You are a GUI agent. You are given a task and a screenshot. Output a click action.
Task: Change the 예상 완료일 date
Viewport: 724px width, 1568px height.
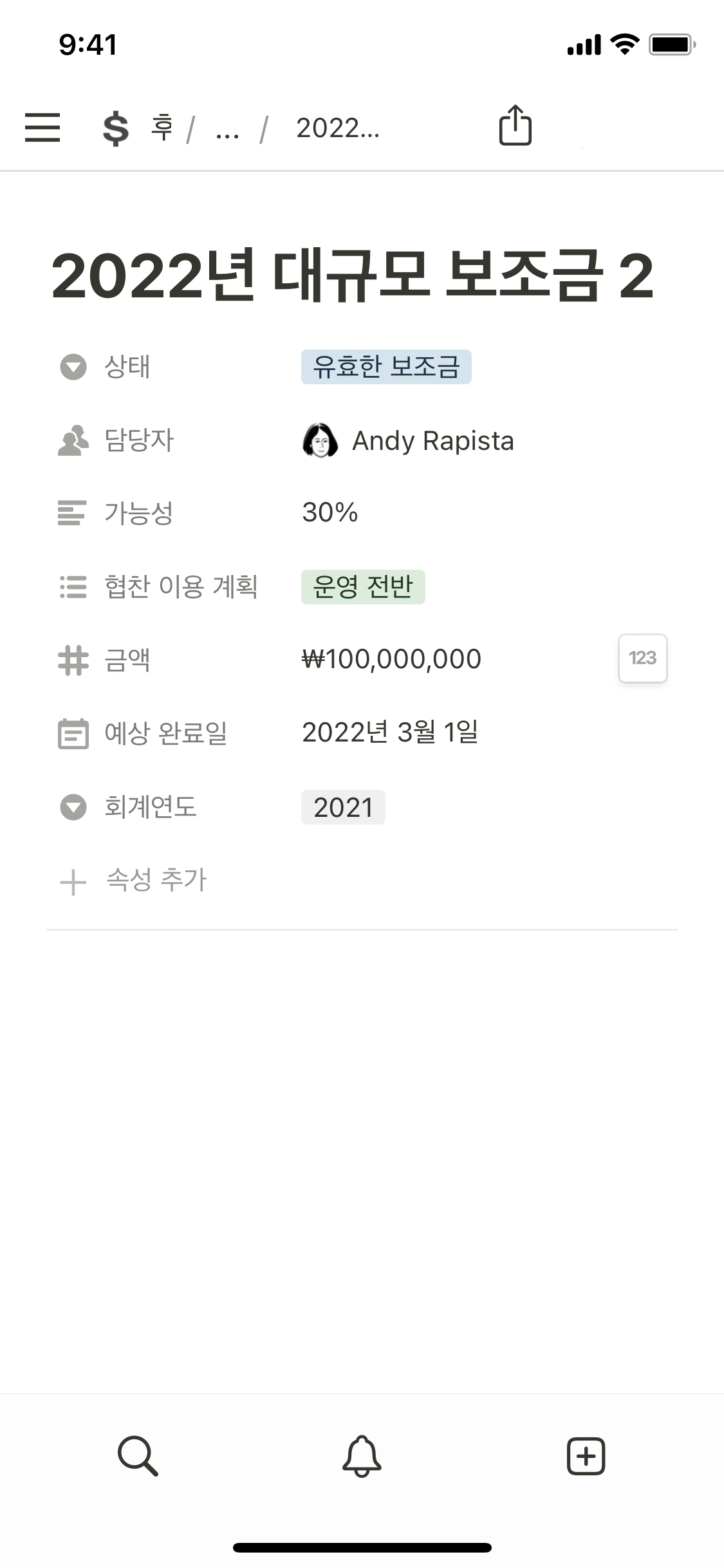pos(390,733)
